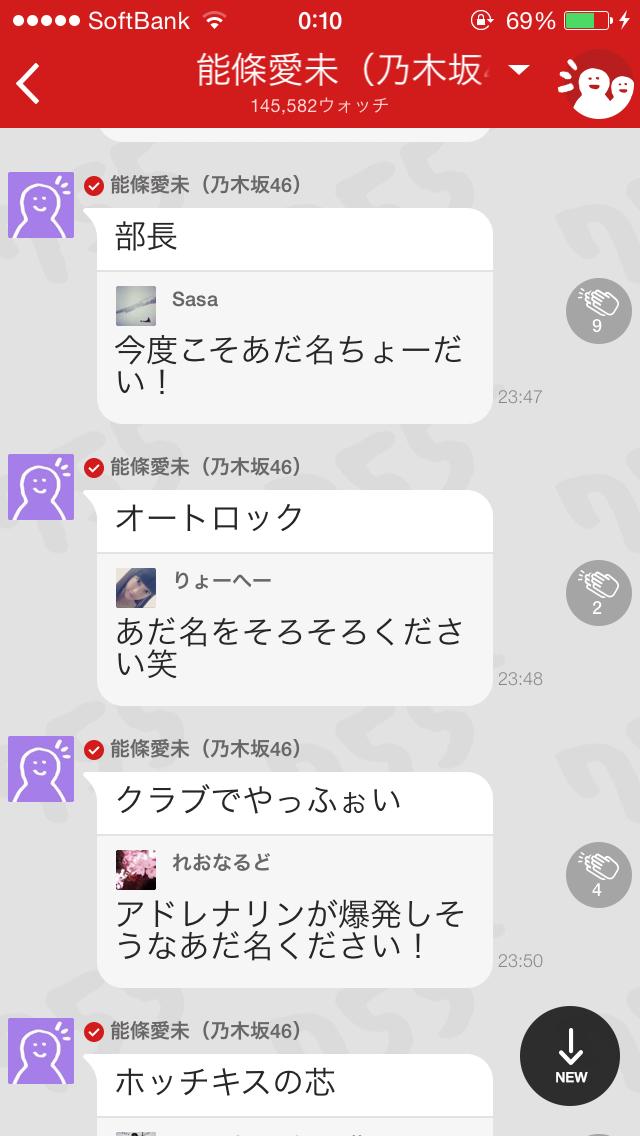Open the avatar beside the オートロック message
Image resolution: width=640 pixels, height=1136 pixels.
(x=41, y=487)
